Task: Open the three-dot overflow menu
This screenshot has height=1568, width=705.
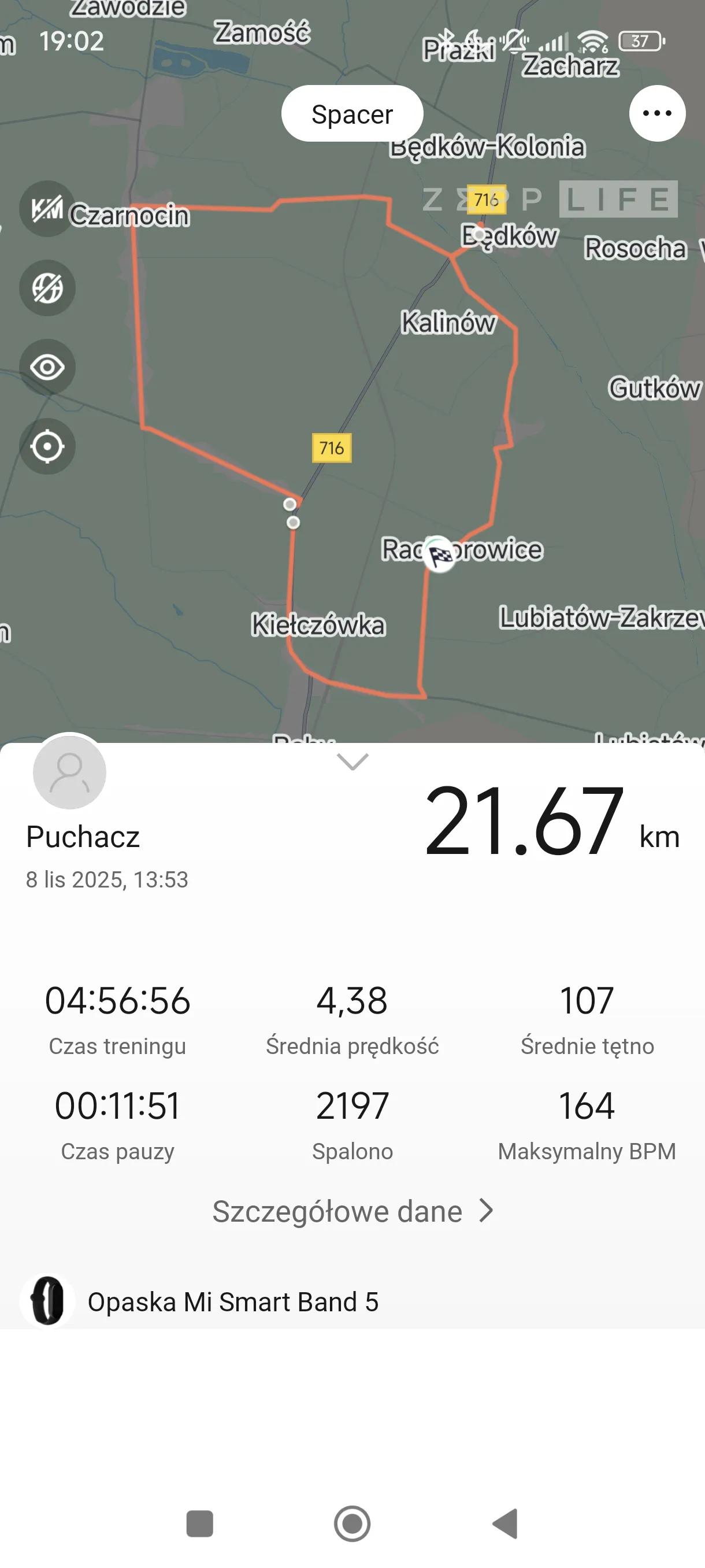Action: (x=657, y=113)
